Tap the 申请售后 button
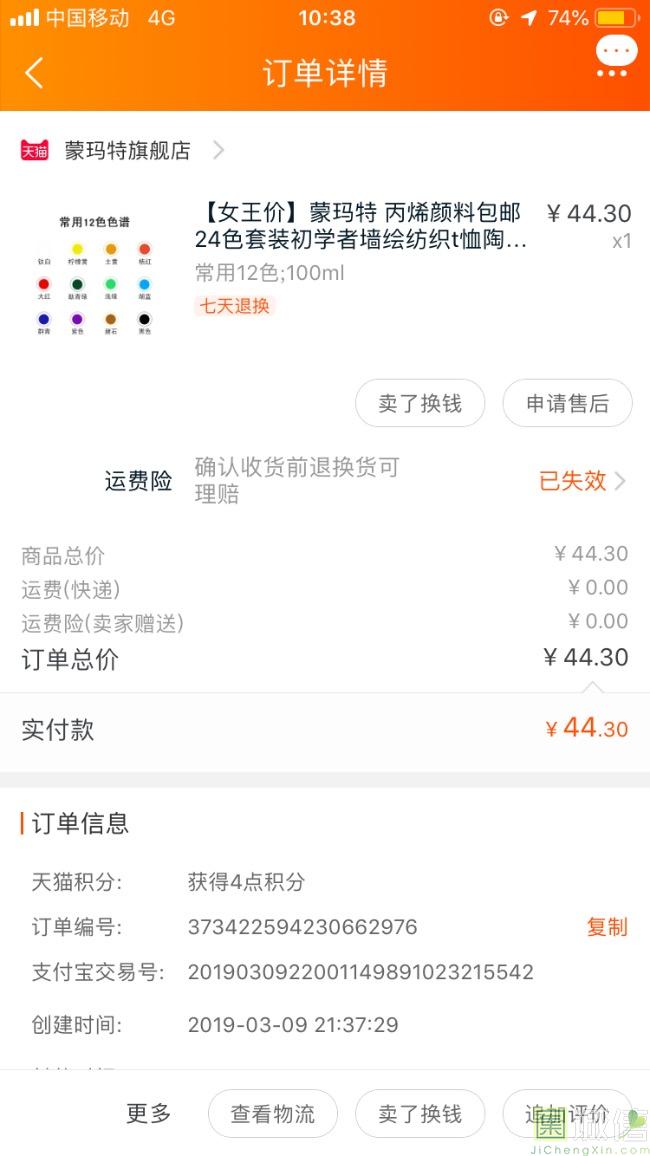This screenshot has width=650, height=1156. click(x=567, y=404)
